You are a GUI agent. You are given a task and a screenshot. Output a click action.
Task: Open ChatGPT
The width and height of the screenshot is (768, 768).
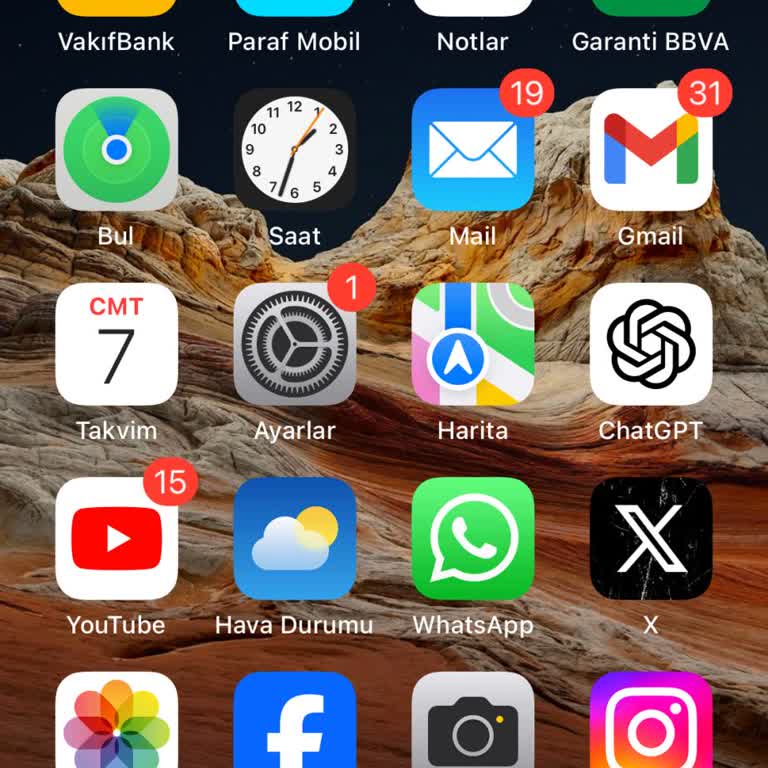tap(651, 344)
